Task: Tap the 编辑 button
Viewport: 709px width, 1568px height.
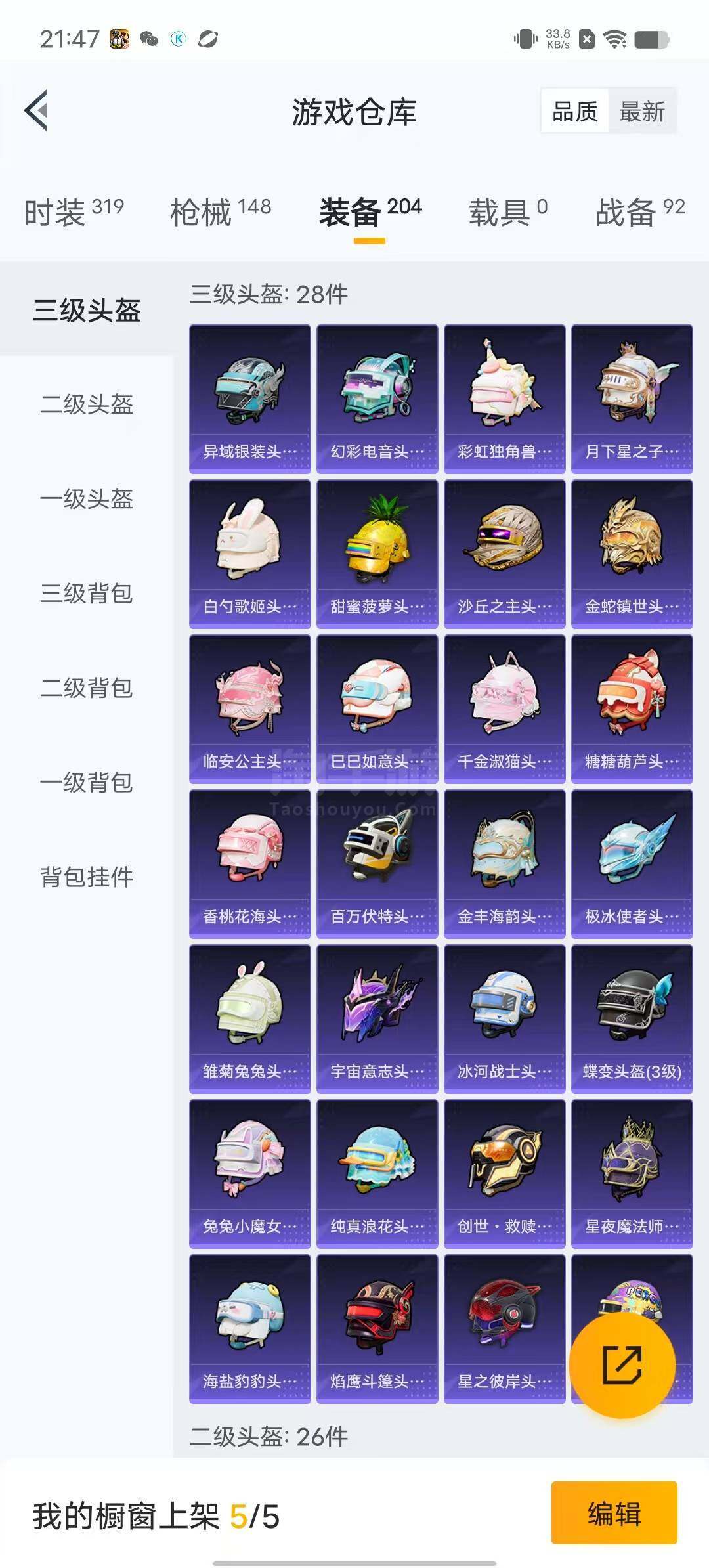Action: 614,1513
